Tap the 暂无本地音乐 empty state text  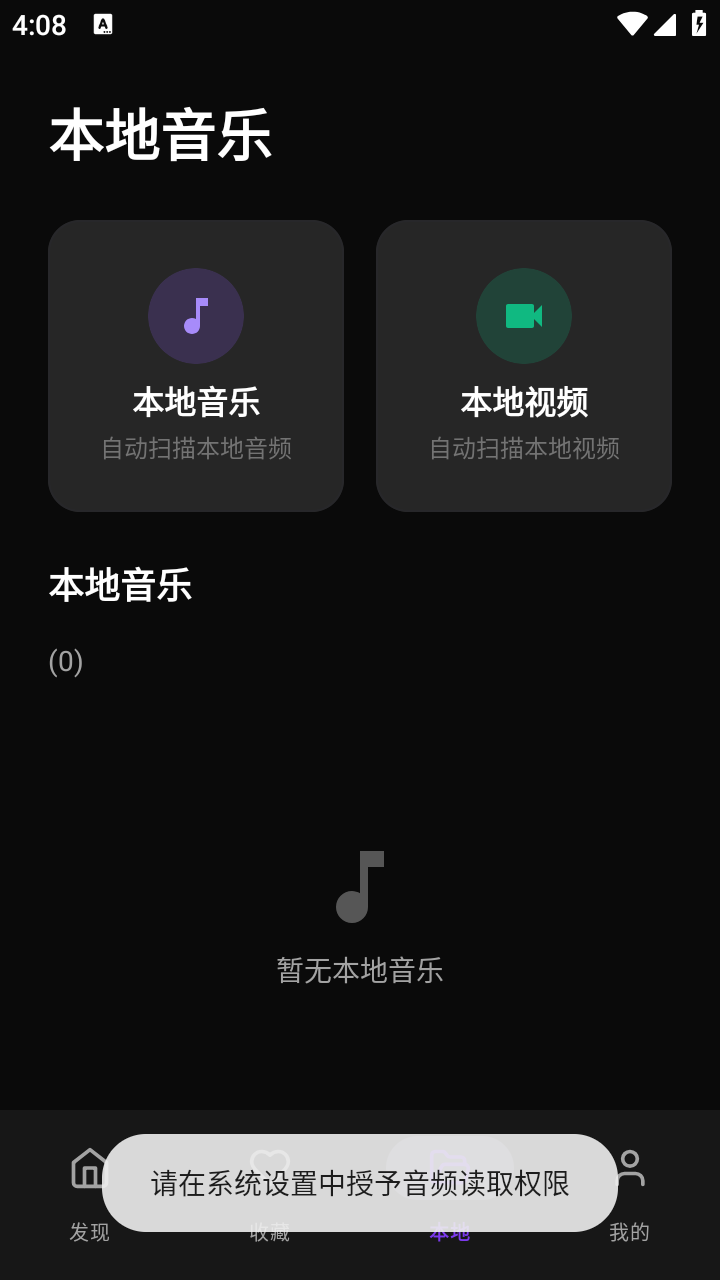pos(360,969)
